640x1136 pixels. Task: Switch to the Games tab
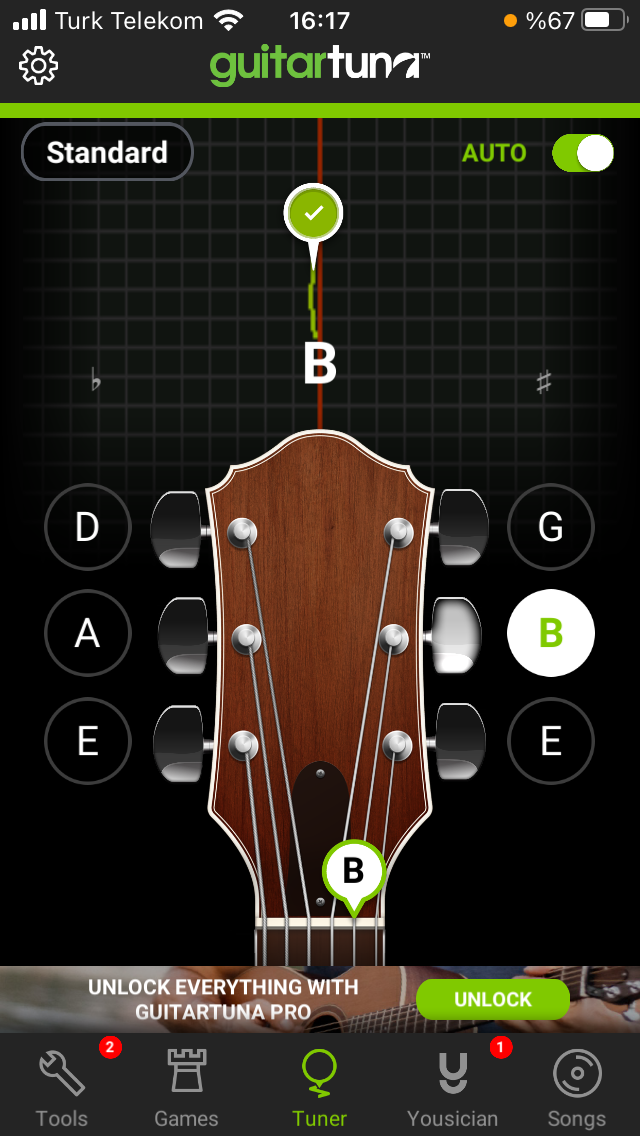click(x=186, y=1088)
